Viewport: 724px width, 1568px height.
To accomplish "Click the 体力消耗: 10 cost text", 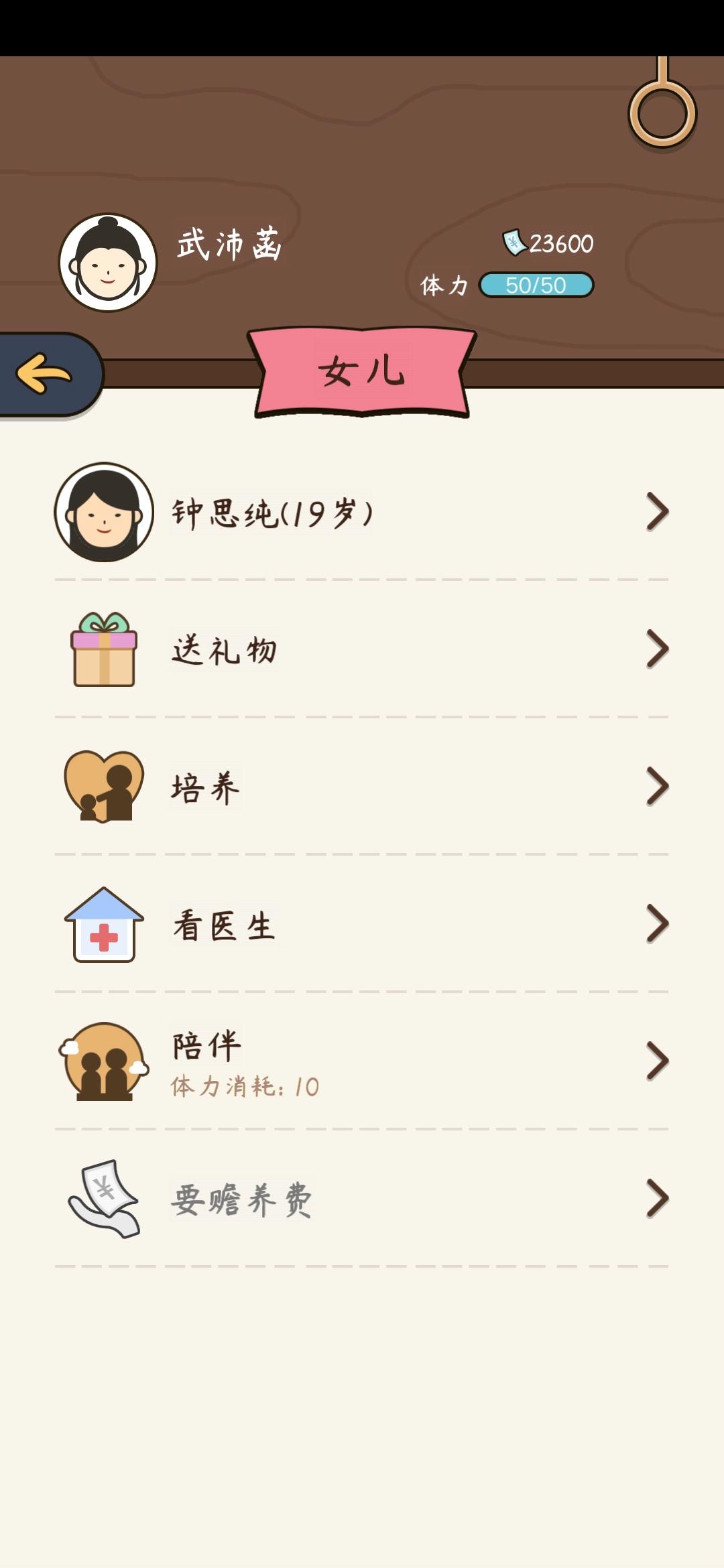I will [x=245, y=1086].
